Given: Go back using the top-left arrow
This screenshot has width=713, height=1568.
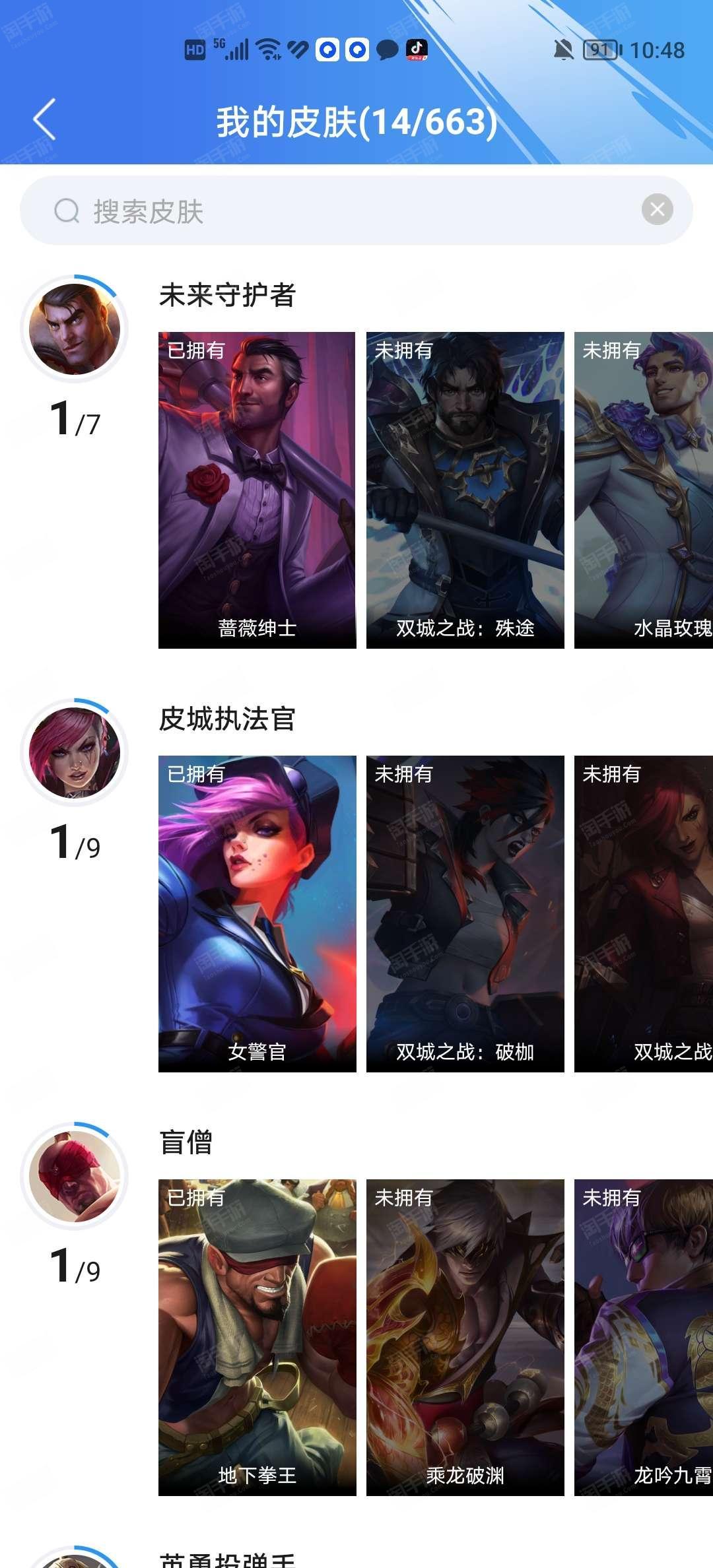Looking at the screenshot, I should 45,120.
